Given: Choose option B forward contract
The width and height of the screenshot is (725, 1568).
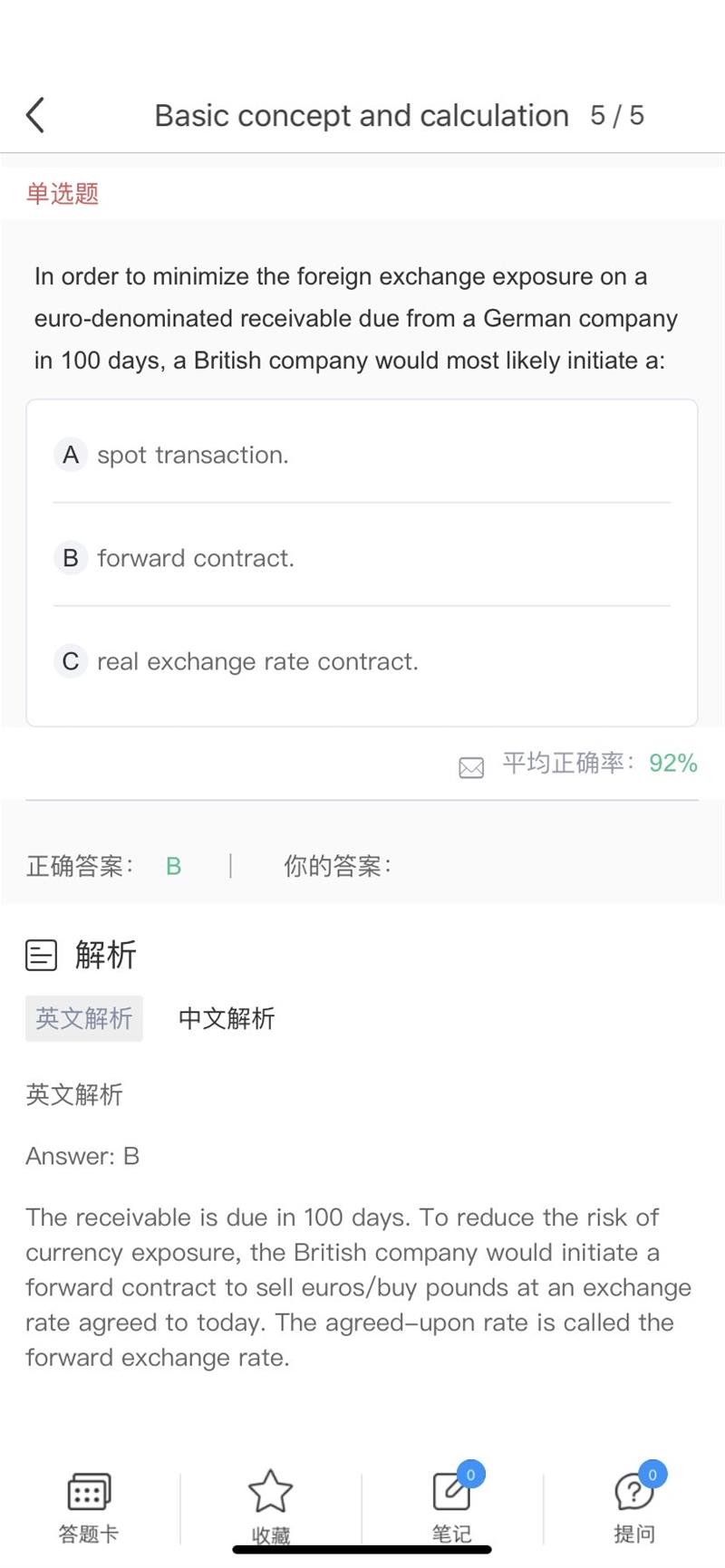Looking at the screenshot, I should [195, 558].
